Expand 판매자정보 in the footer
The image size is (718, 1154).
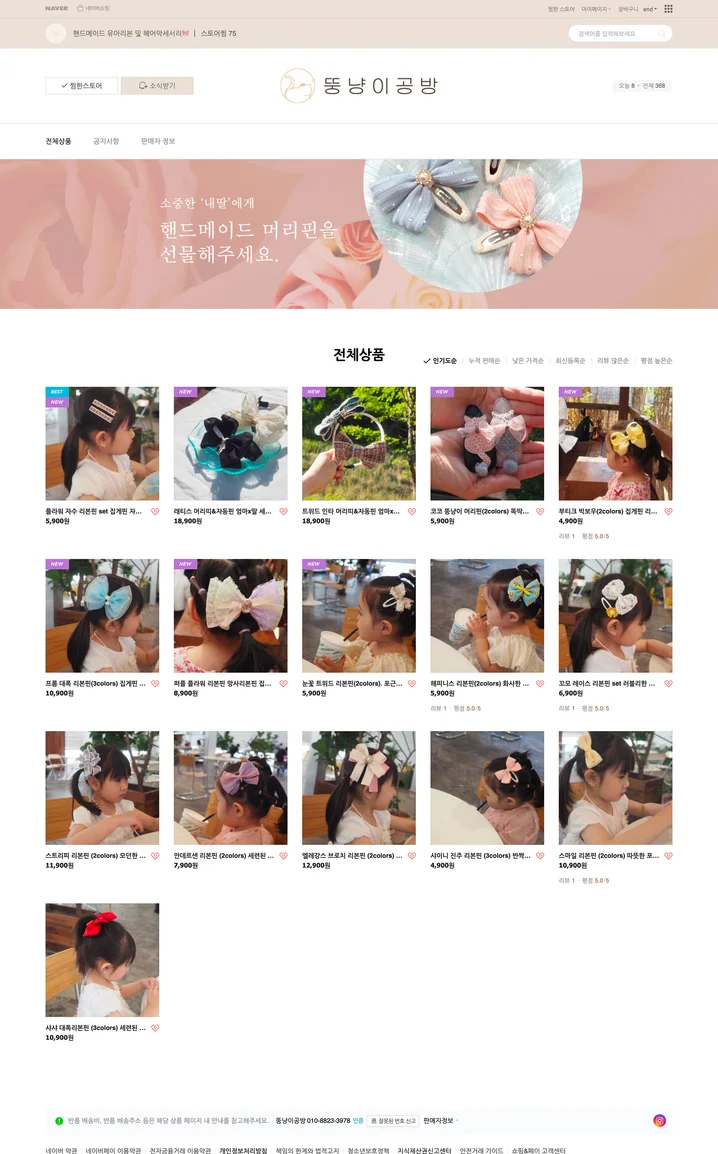click(441, 1120)
